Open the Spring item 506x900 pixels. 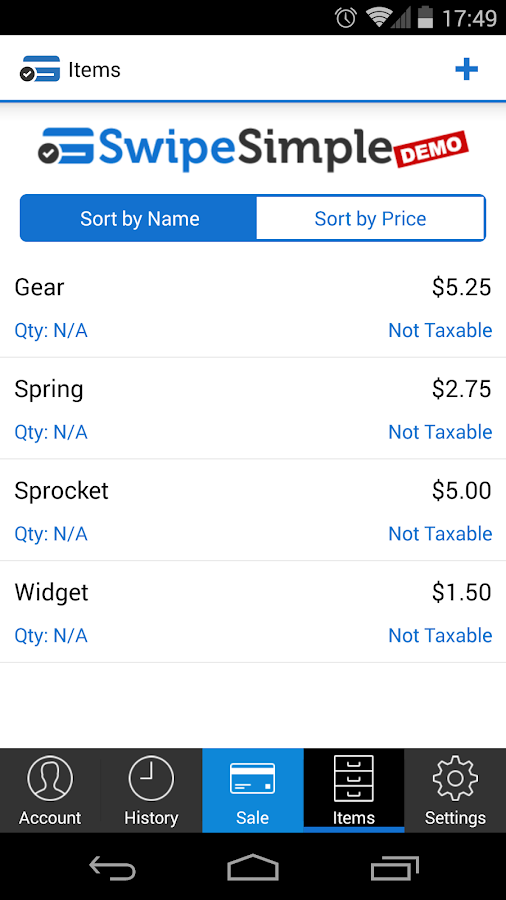(253, 409)
